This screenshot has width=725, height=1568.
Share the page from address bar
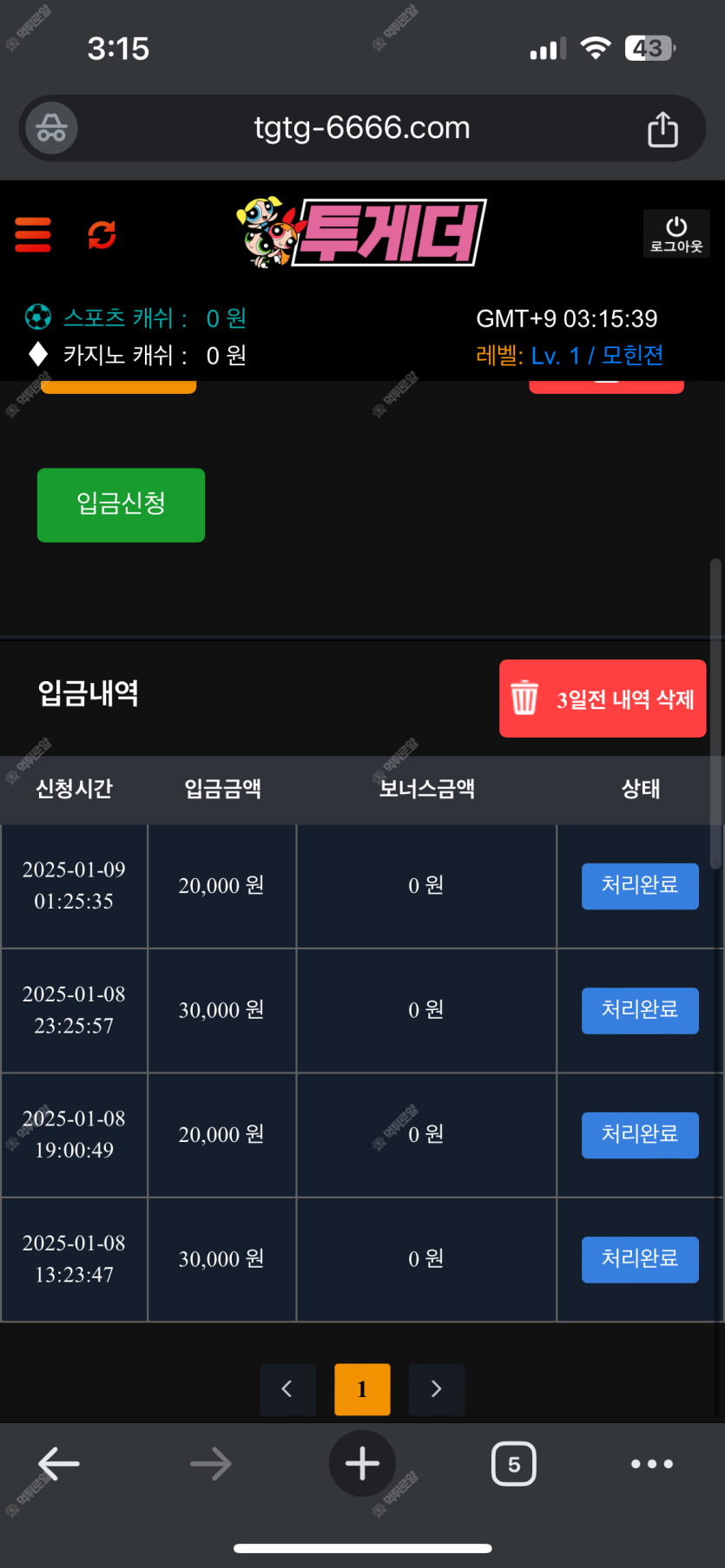pos(662,128)
